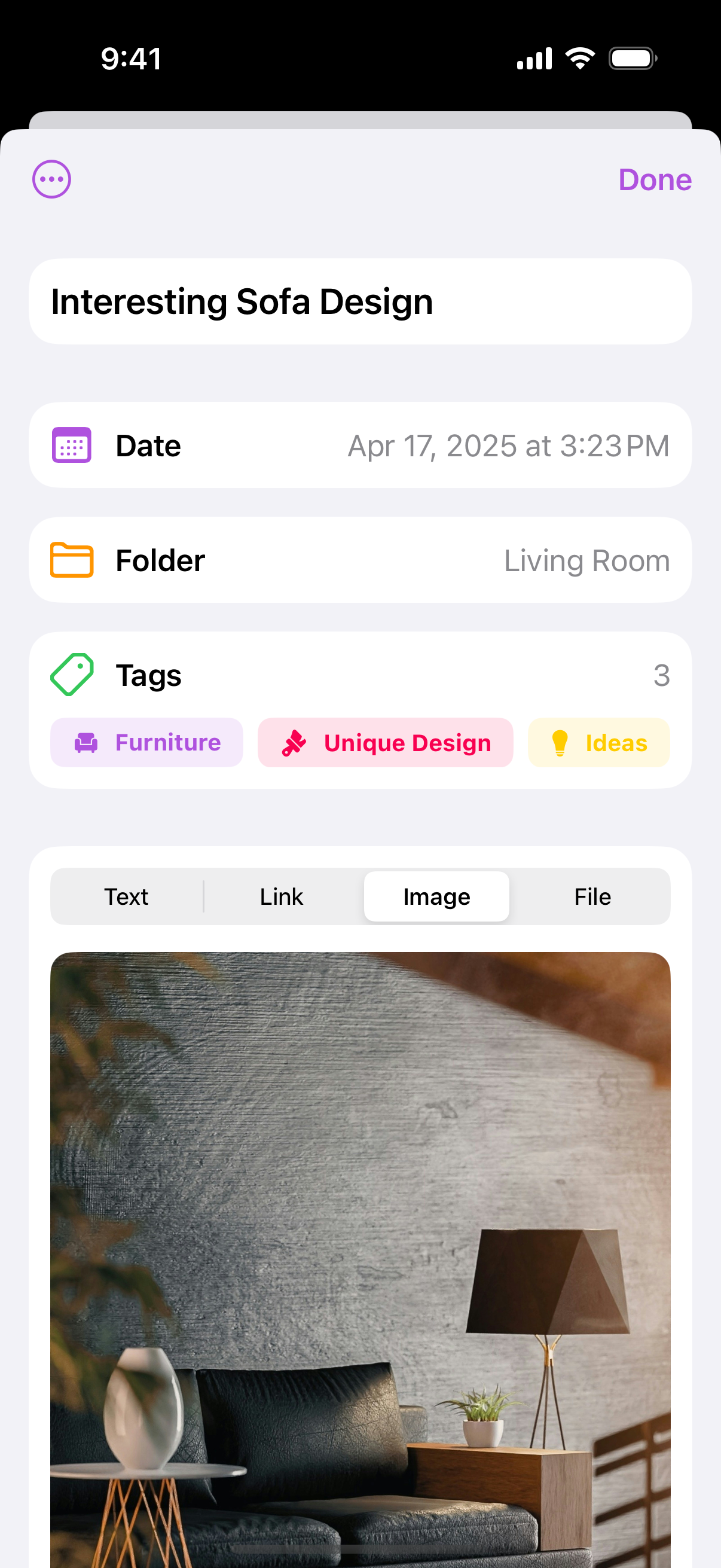The image size is (721, 1568).
Task: Select the Furniture tag chip
Action: [146, 743]
